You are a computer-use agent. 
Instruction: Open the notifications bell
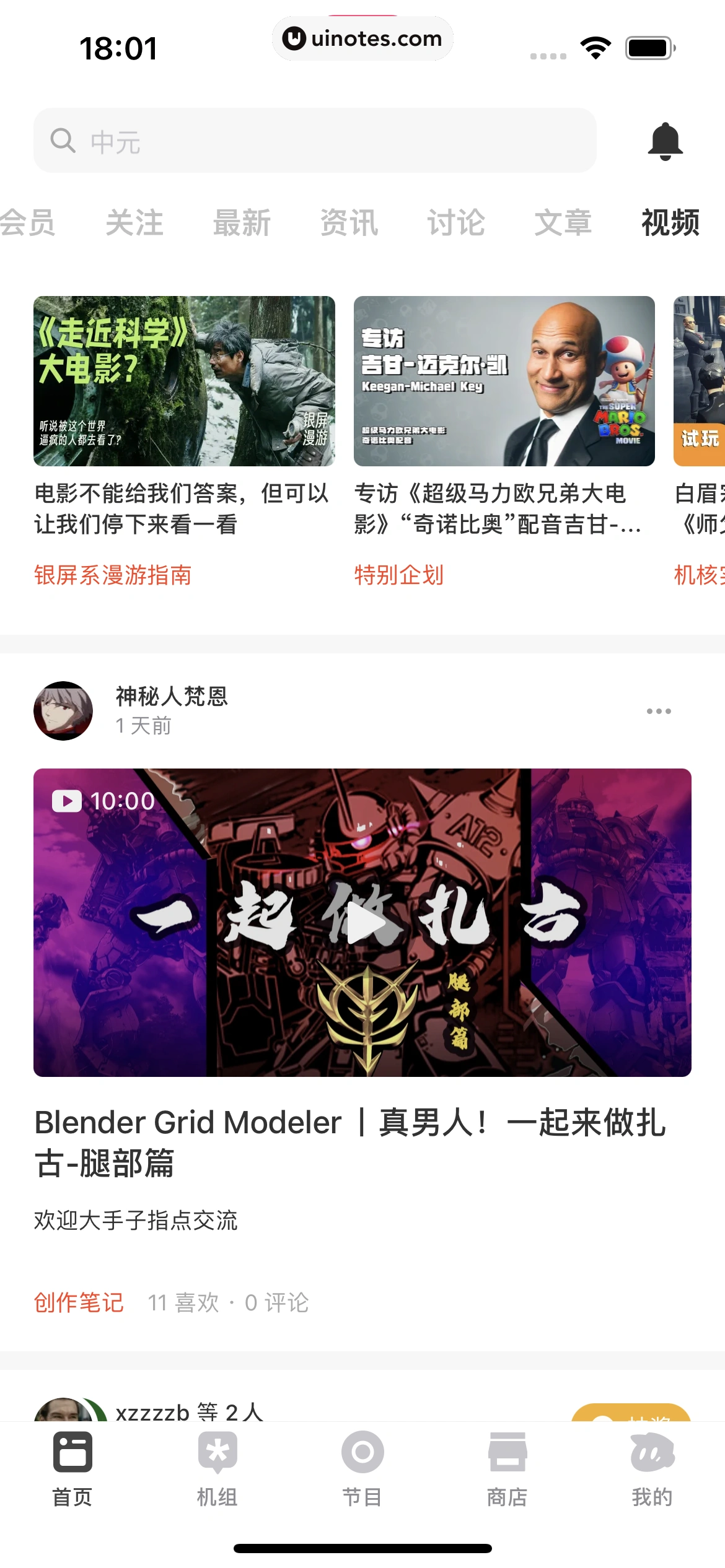point(665,141)
